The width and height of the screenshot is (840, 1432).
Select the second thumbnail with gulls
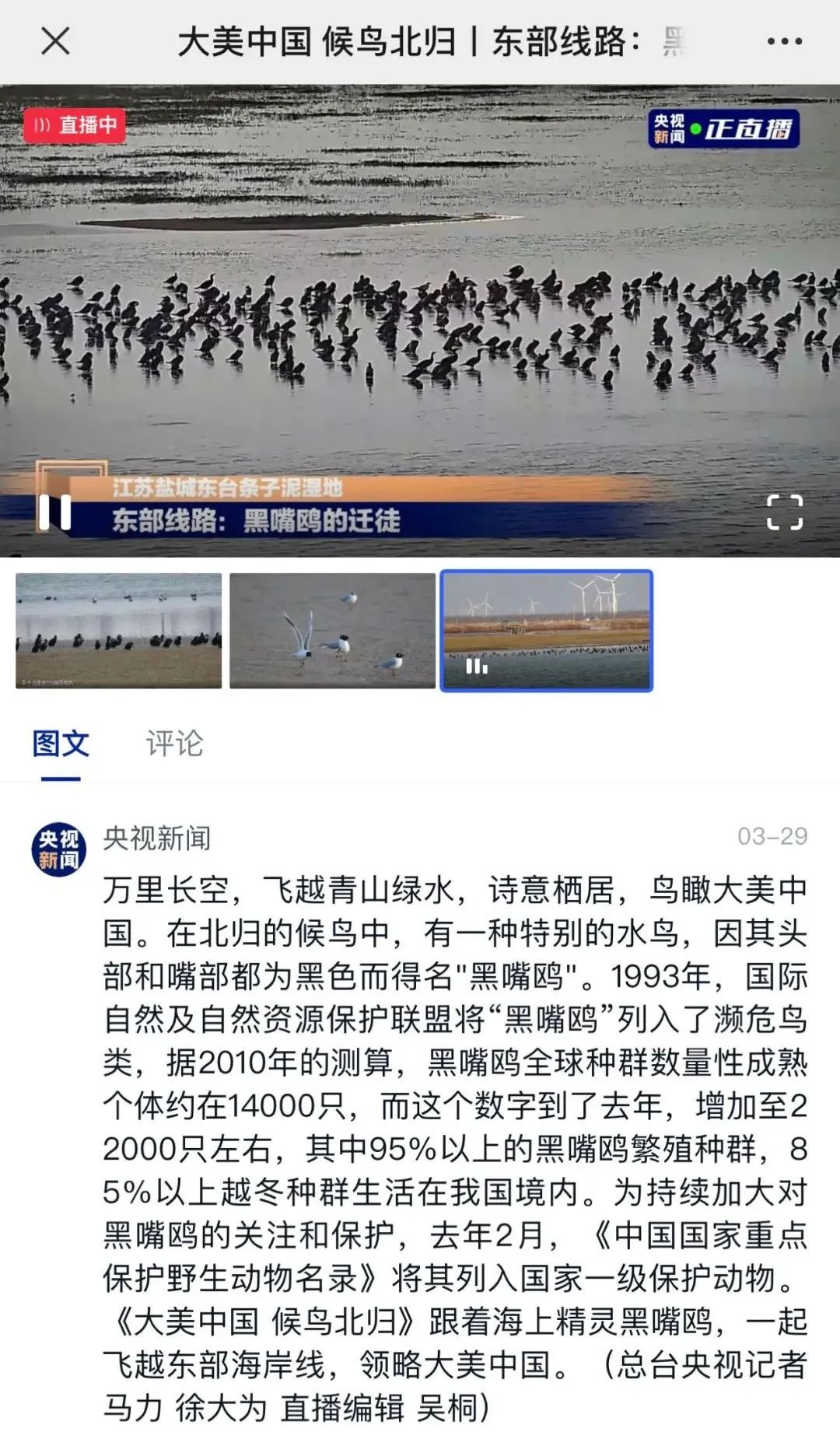pyautogui.click(x=332, y=631)
